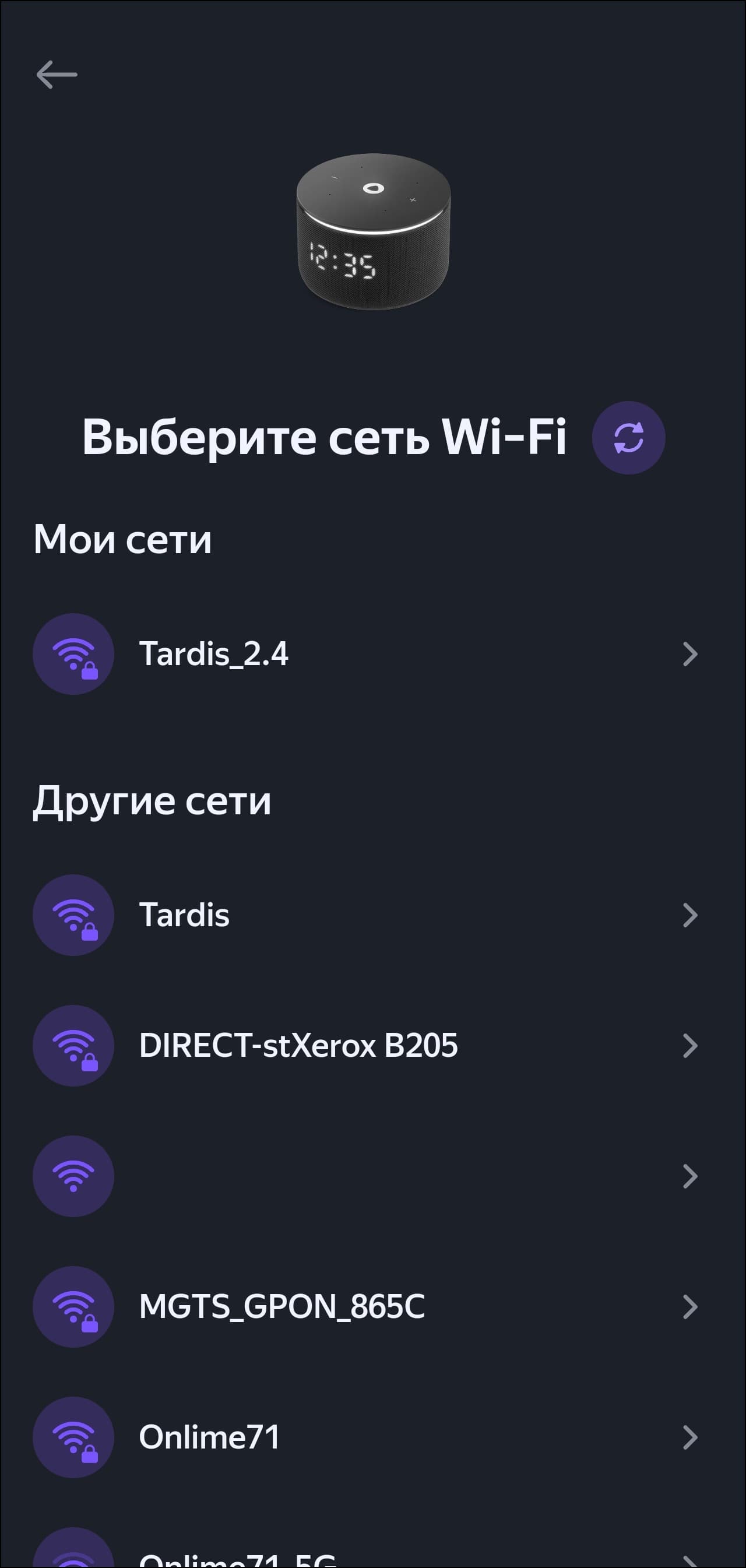Refresh the Wi-Fi network list
Screen dimensions: 746x1568
tap(628, 438)
